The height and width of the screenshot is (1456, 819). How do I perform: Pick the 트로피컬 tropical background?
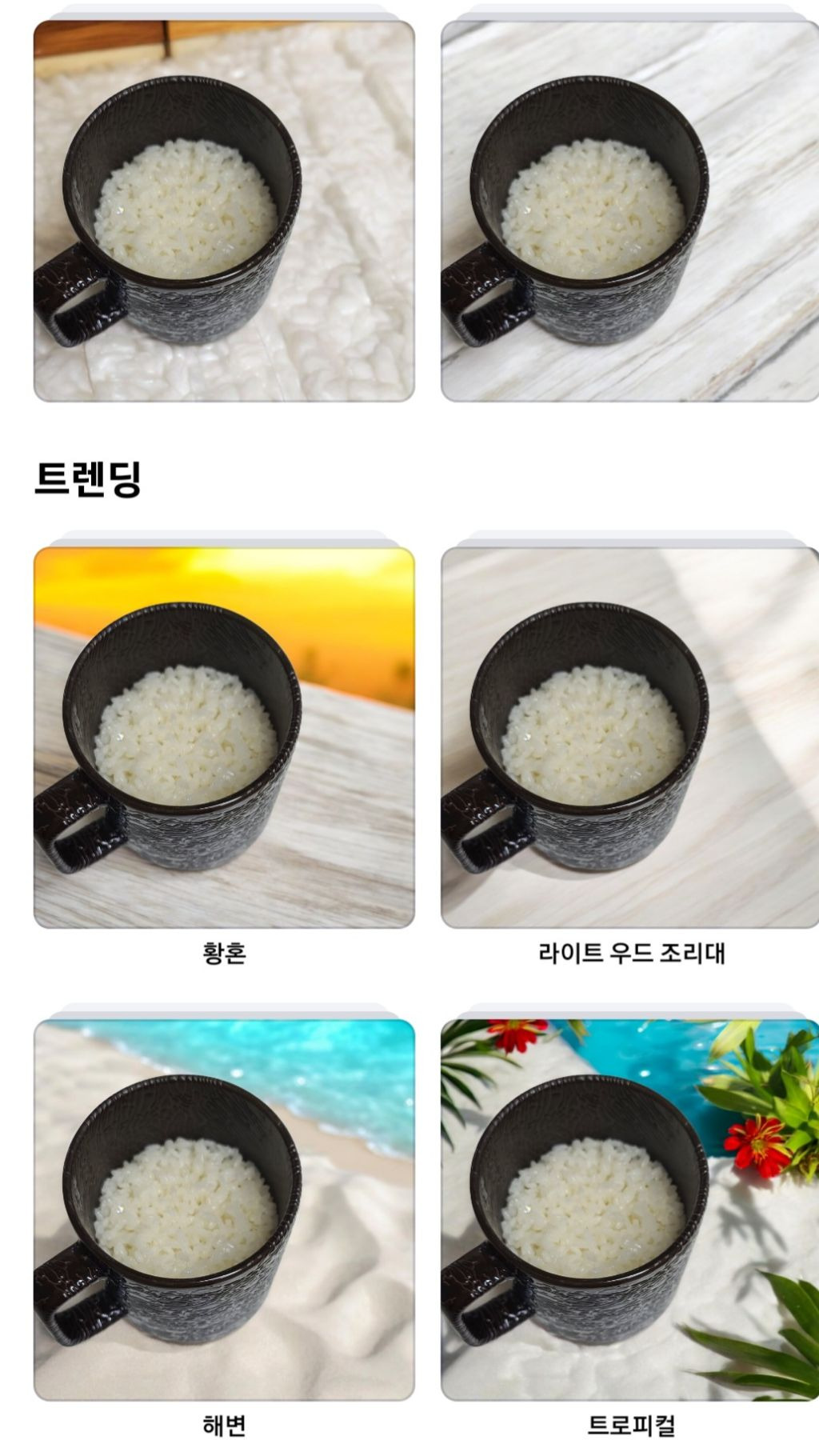tap(630, 1210)
